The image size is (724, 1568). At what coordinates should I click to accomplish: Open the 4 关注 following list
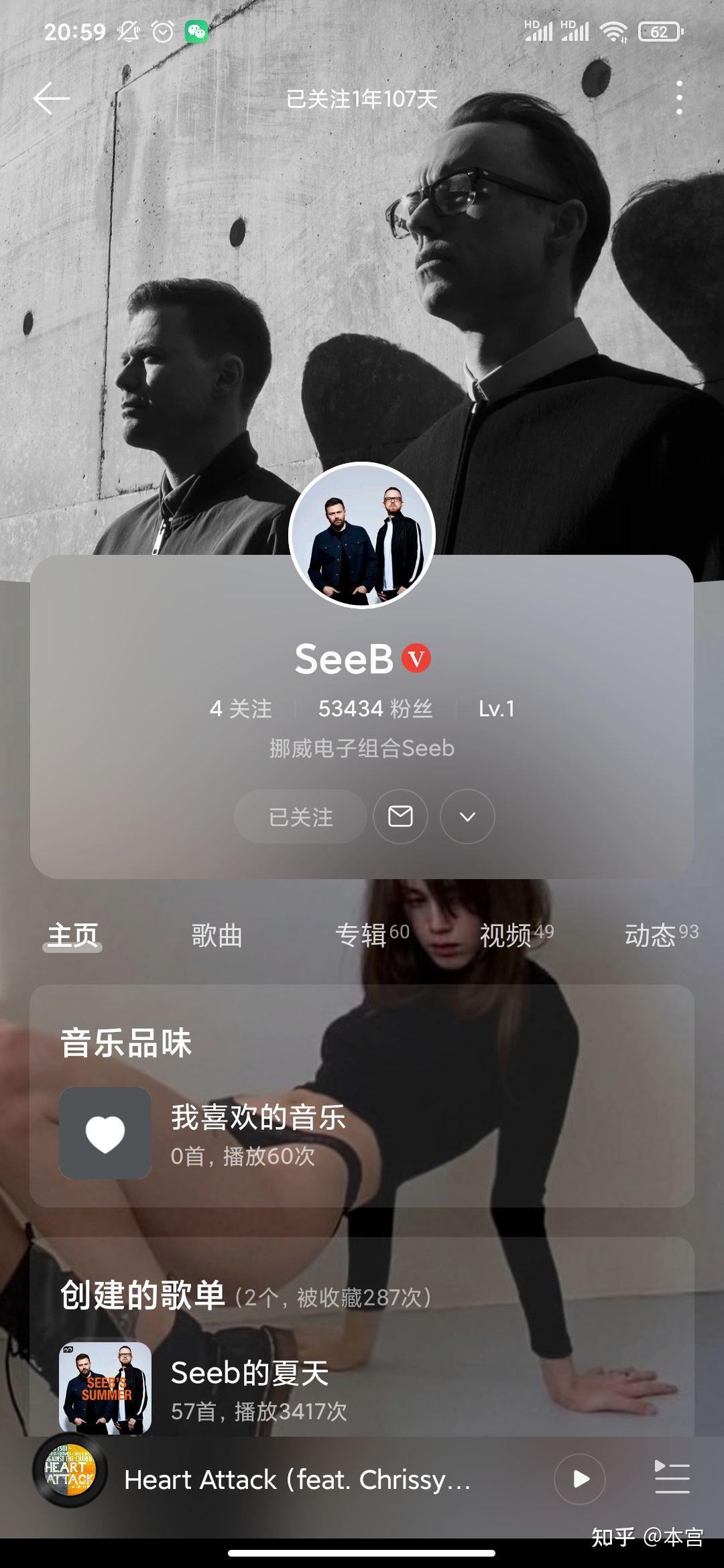click(x=241, y=709)
